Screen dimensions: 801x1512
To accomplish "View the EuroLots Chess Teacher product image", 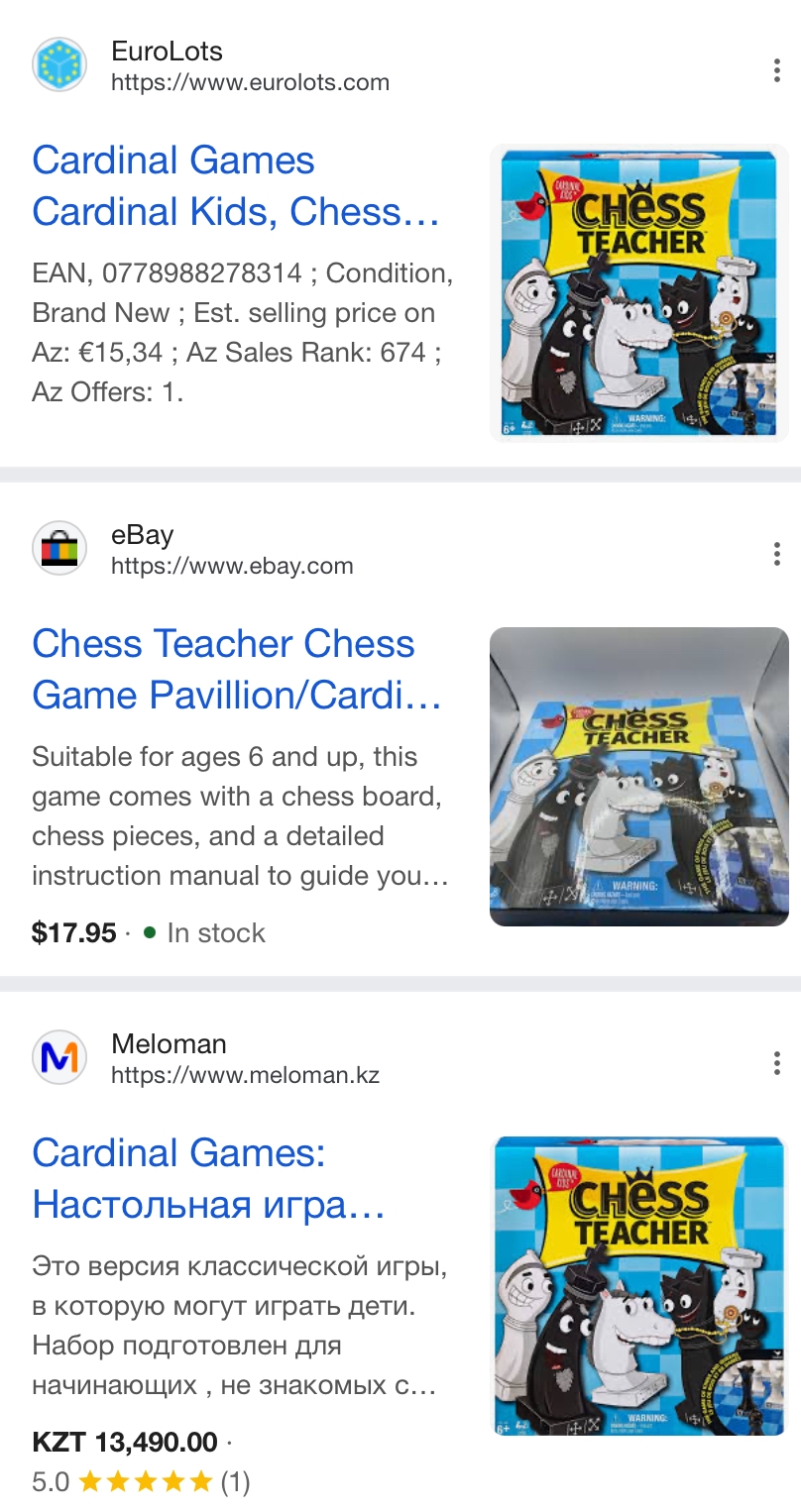I will (639, 293).
